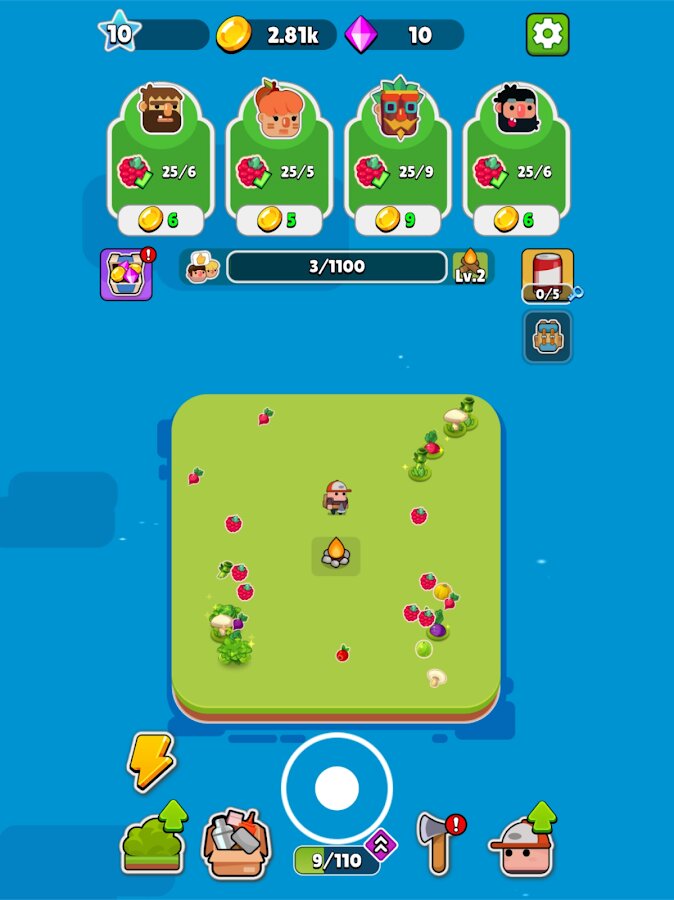This screenshot has width=674, height=900.
Task: Serve the tiki mask customer's 9-coin order
Action: pyautogui.click(x=396, y=219)
